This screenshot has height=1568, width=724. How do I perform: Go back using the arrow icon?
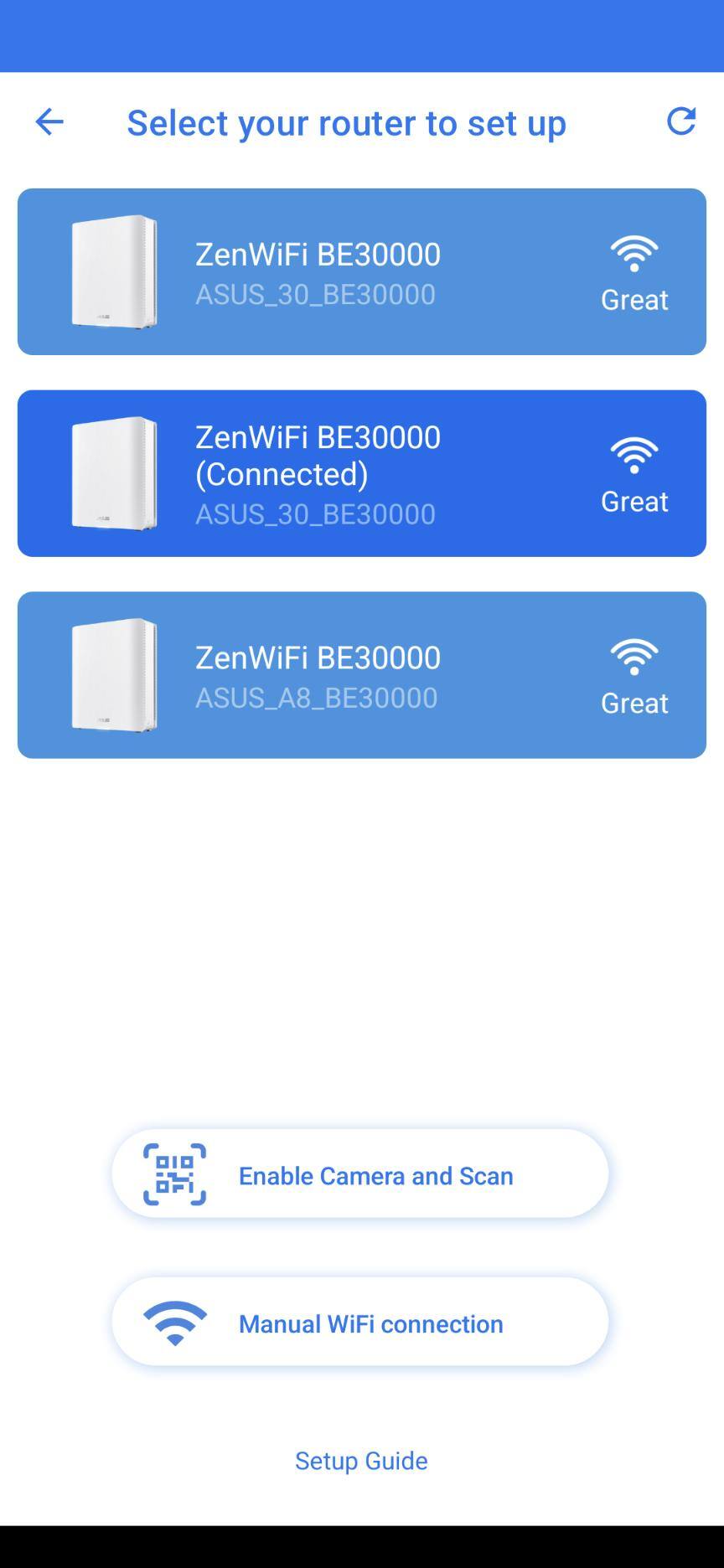tap(49, 122)
